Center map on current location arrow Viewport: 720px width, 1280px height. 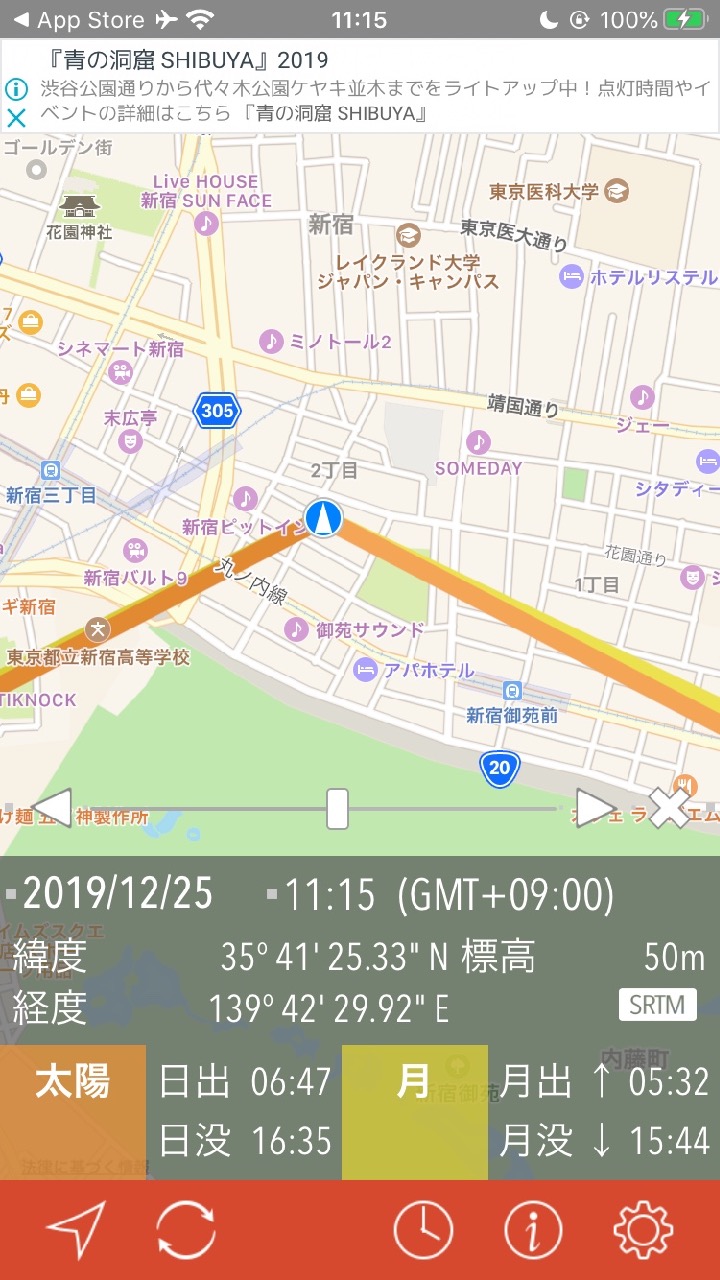click(x=76, y=1229)
